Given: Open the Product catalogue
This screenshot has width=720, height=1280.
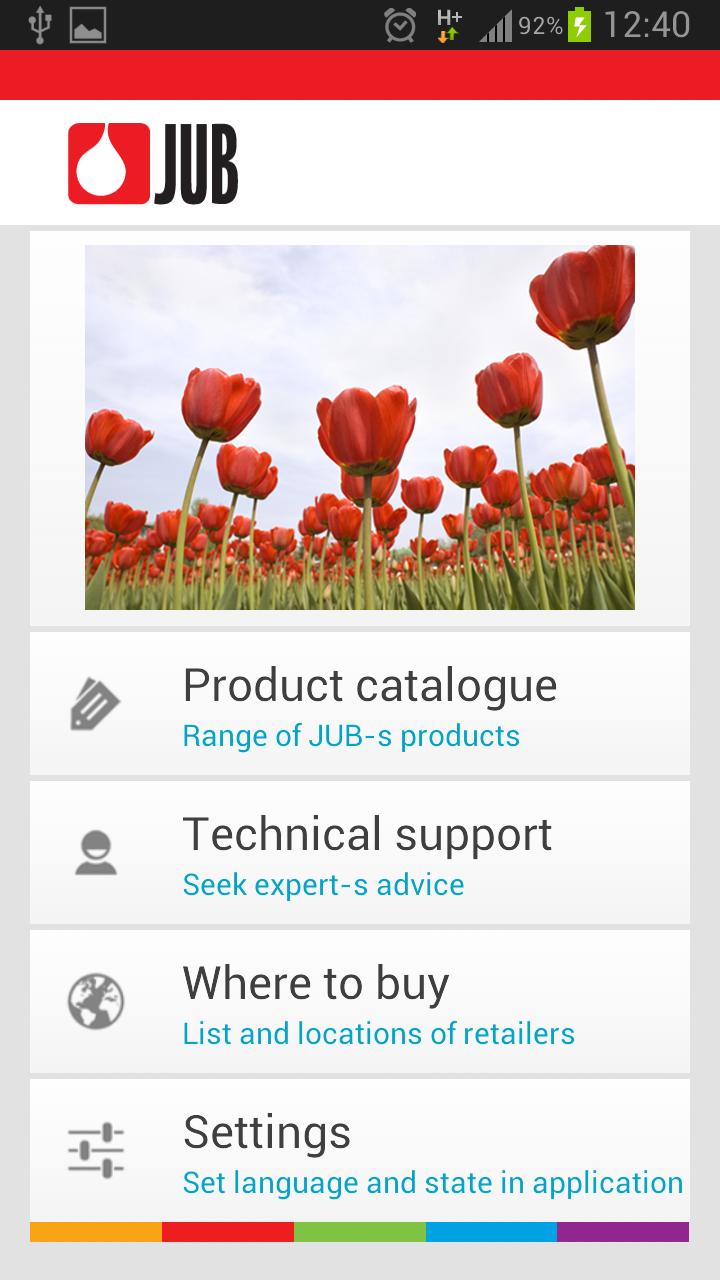Looking at the screenshot, I should 360,704.
